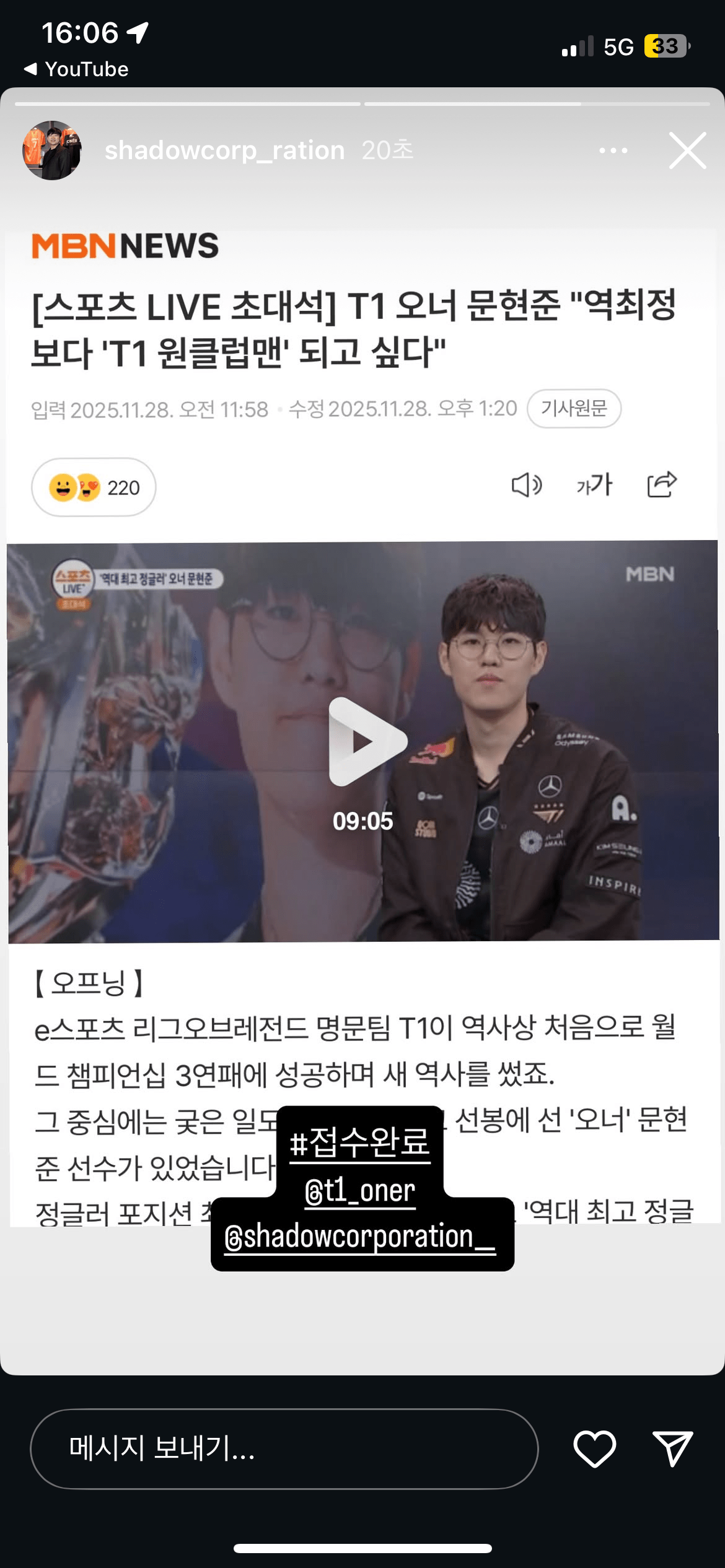This screenshot has width=725, height=1568.
Task: Open the story's three-dot options menu
Action: [x=613, y=150]
